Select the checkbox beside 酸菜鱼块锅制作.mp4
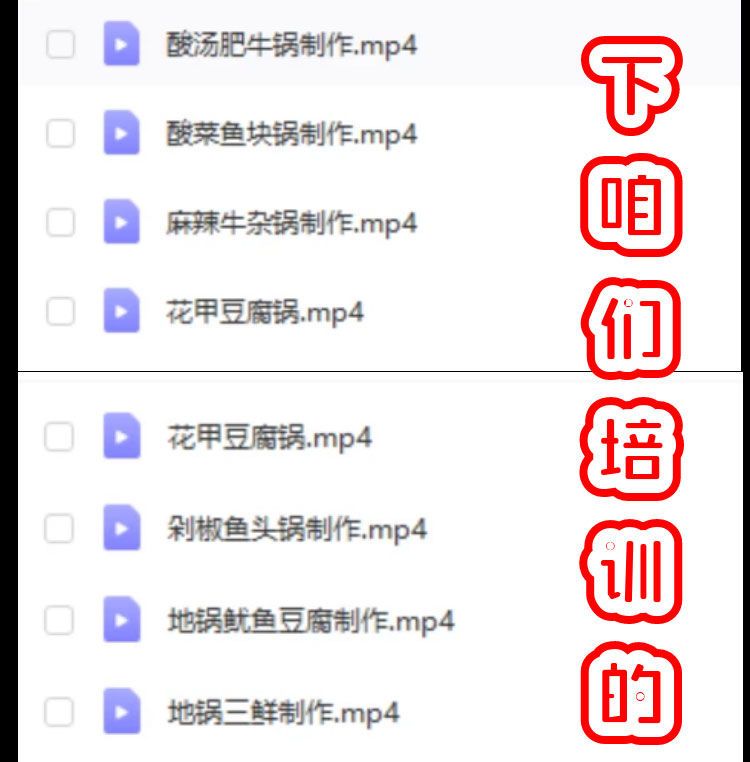 tap(60, 134)
